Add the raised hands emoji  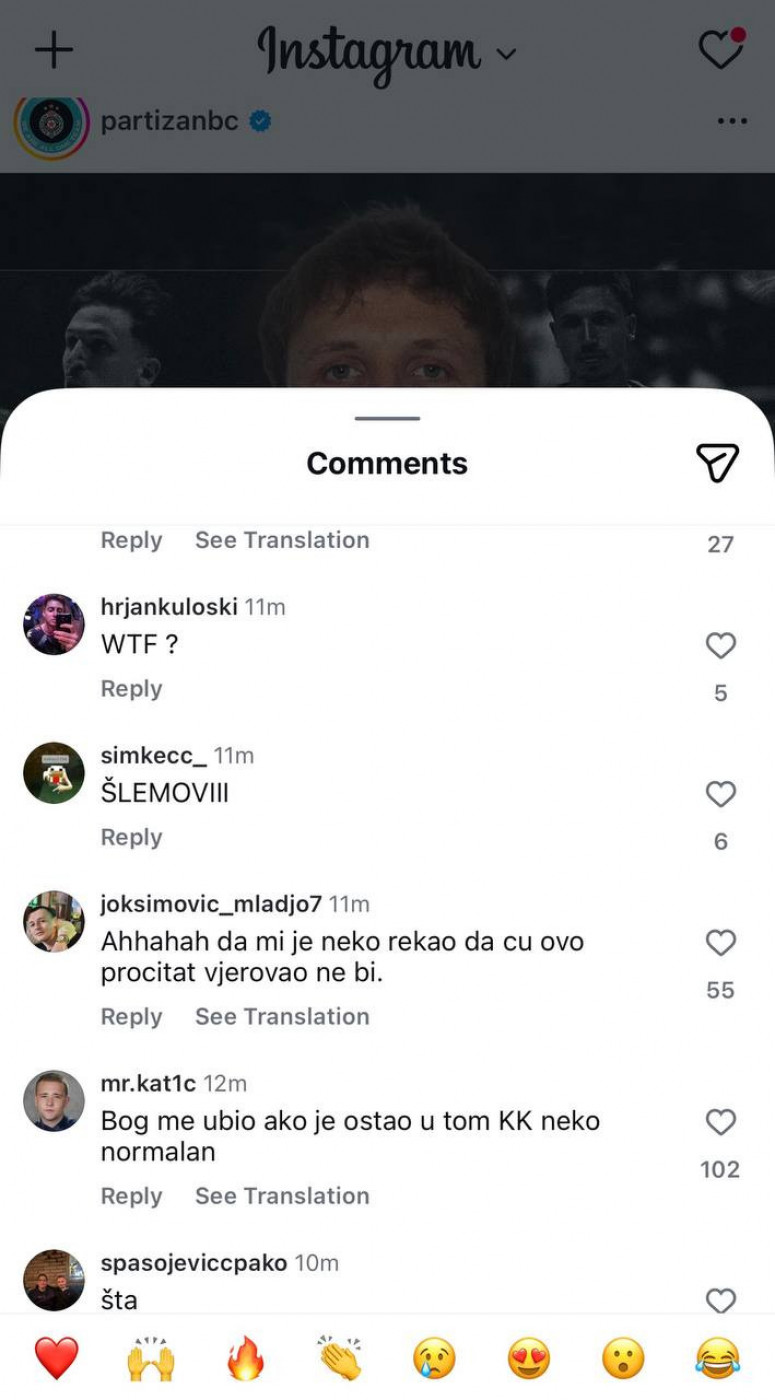[x=151, y=1358]
